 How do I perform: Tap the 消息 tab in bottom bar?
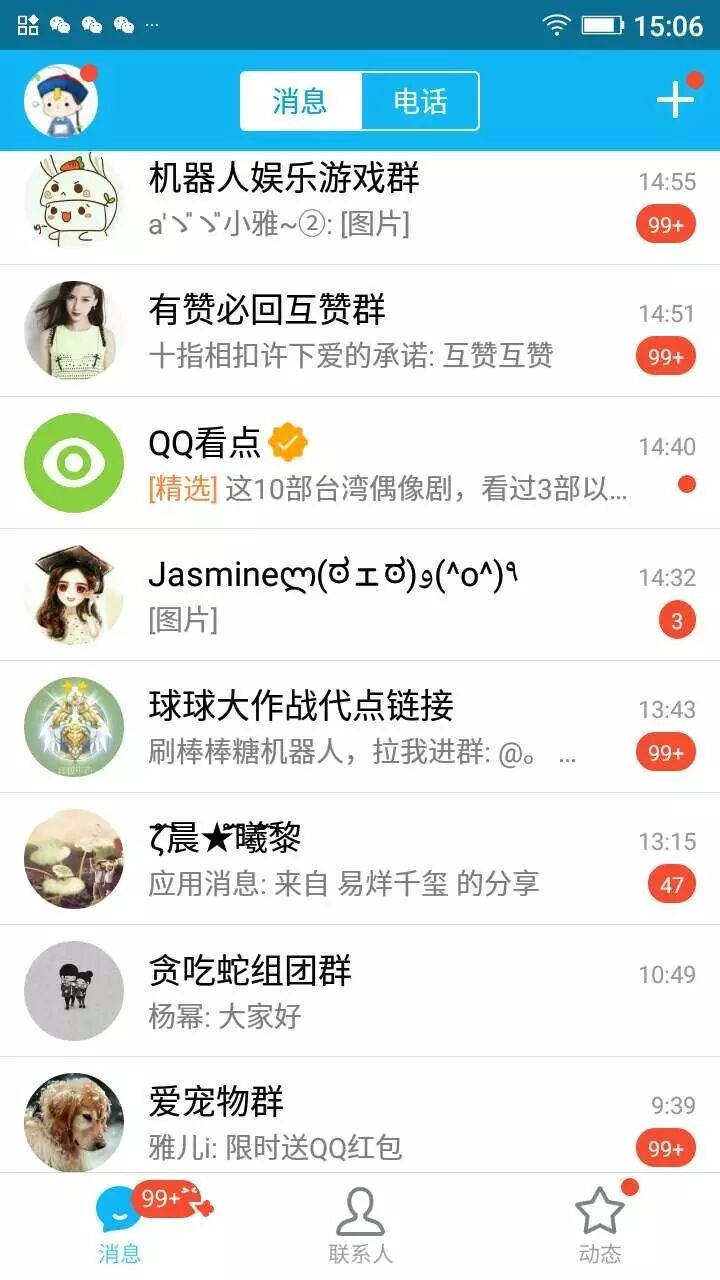(120, 1225)
